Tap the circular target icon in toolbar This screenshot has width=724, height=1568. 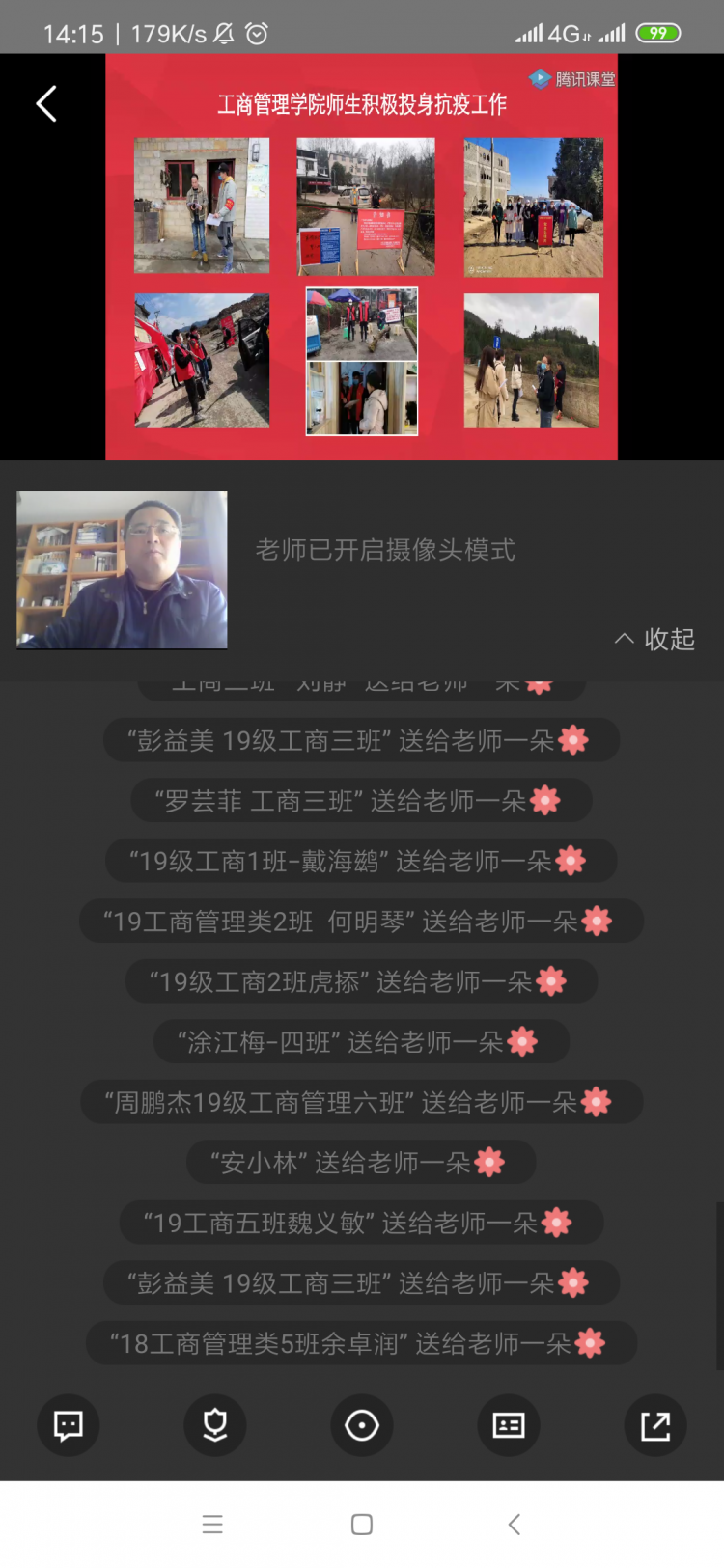(x=362, y=1425)
